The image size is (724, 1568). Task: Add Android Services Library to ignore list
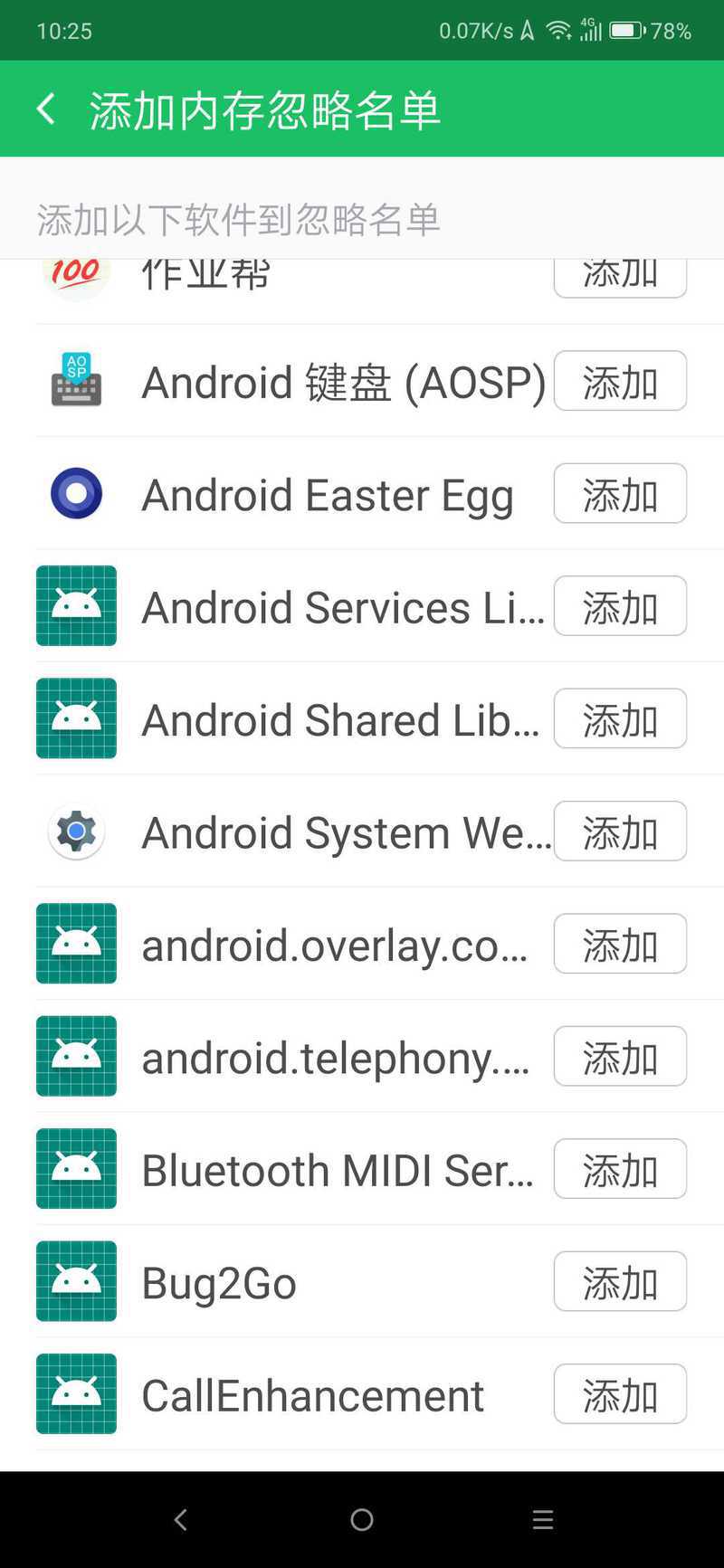point(620,606)
